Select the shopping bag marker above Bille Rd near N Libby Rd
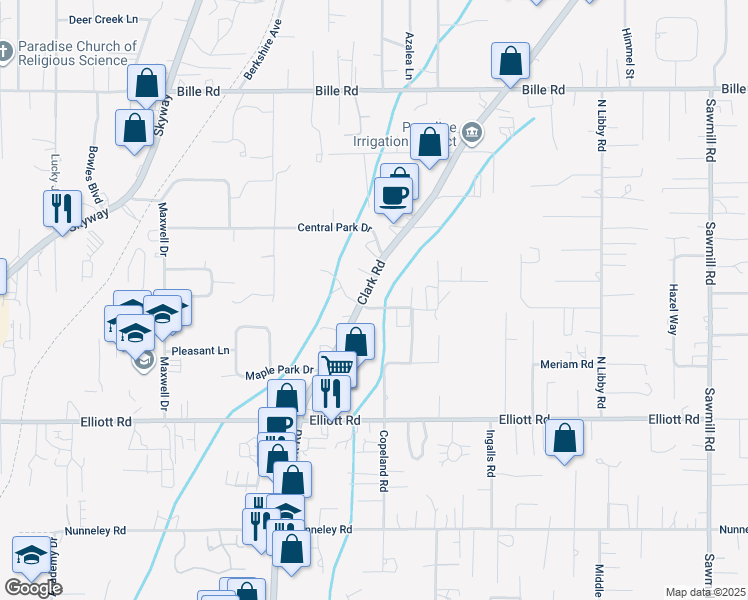The image size is (748, 600). (511, 60)
